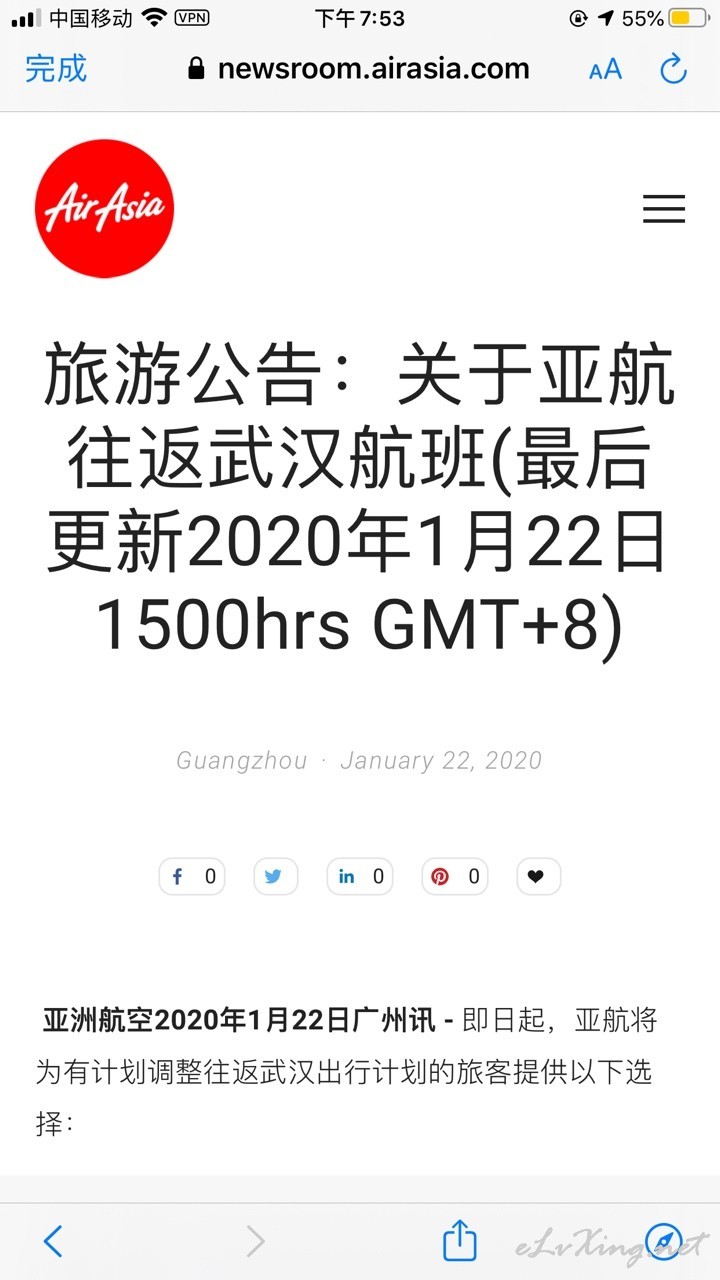Reload the page
The height and width of the screenshot is (1280, 720).
click(674, 69)
